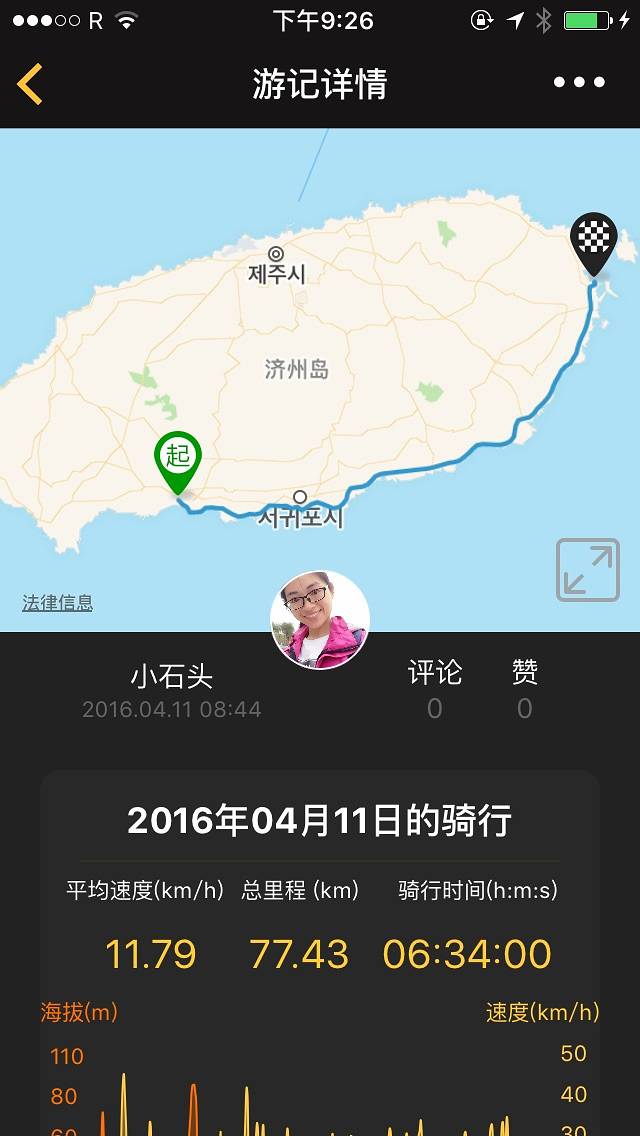
Task: Open the 评论 comments section
Action: pos(435,689)
